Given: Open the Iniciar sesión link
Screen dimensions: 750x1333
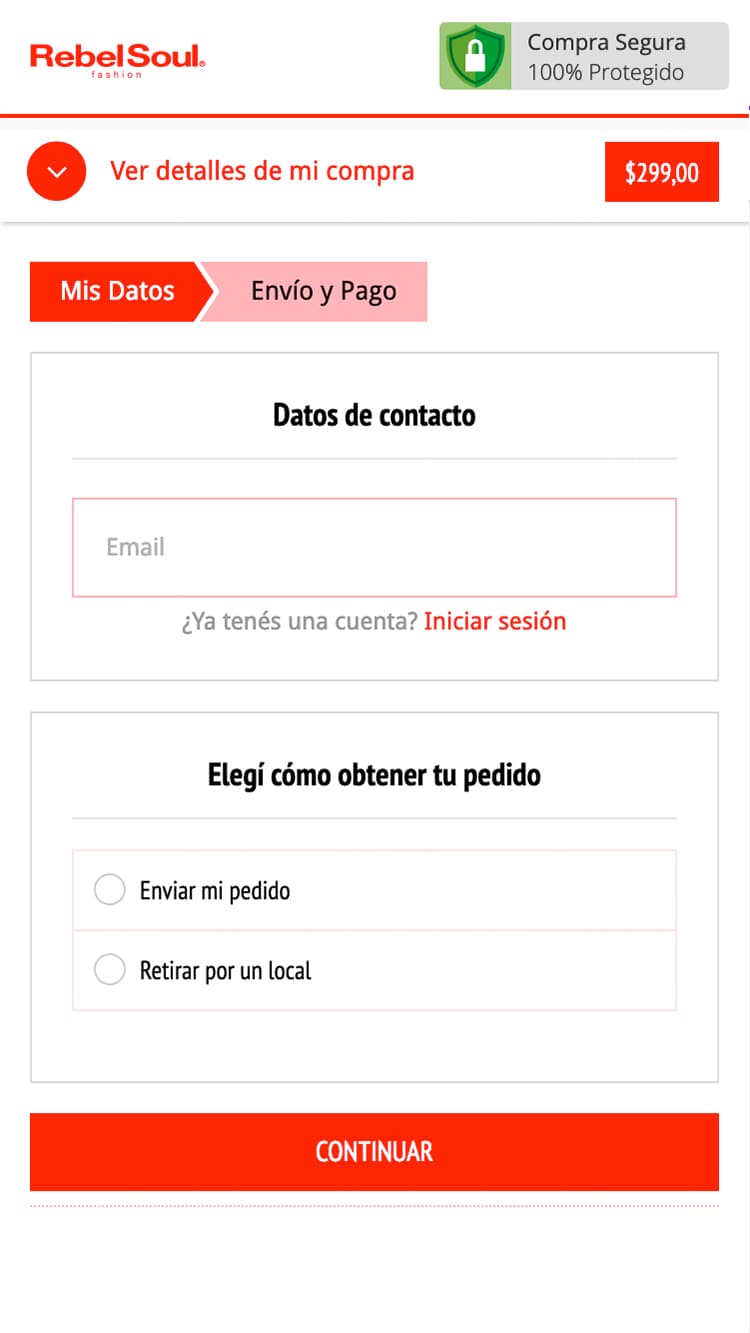Looking at the screenshot, I should click(495, 621).
